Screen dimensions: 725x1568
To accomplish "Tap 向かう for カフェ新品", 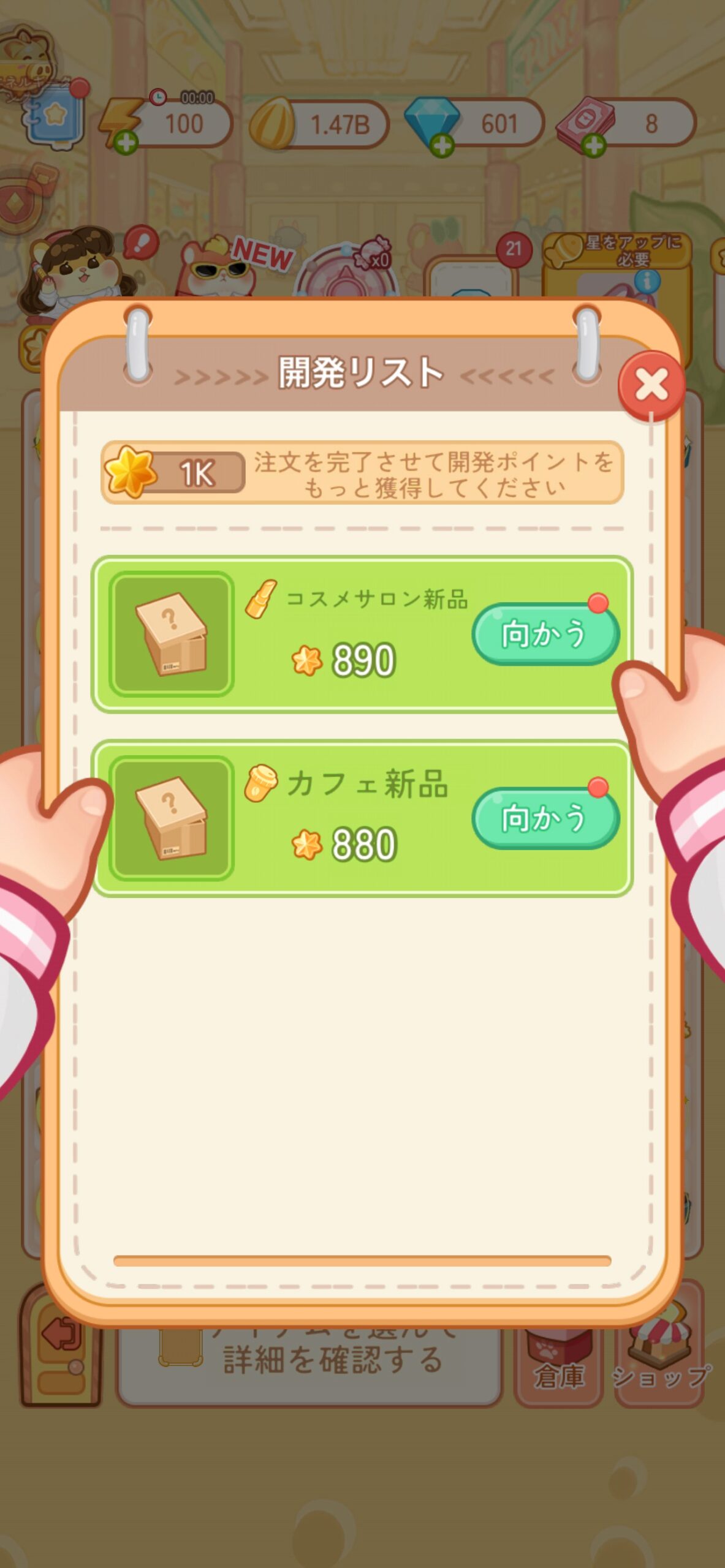I will (x=545, y=818).
